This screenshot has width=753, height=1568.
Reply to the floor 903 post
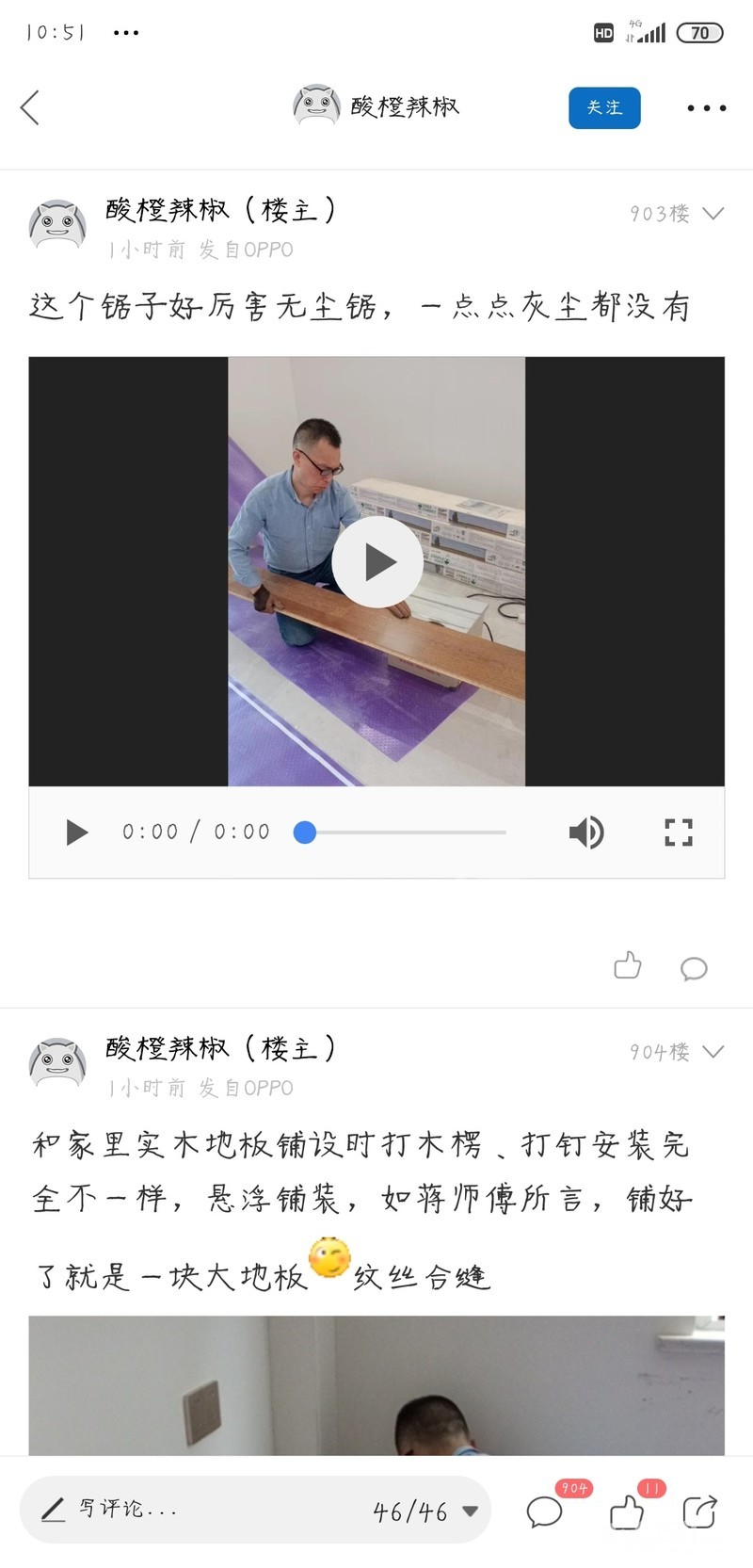click(694, 968)
